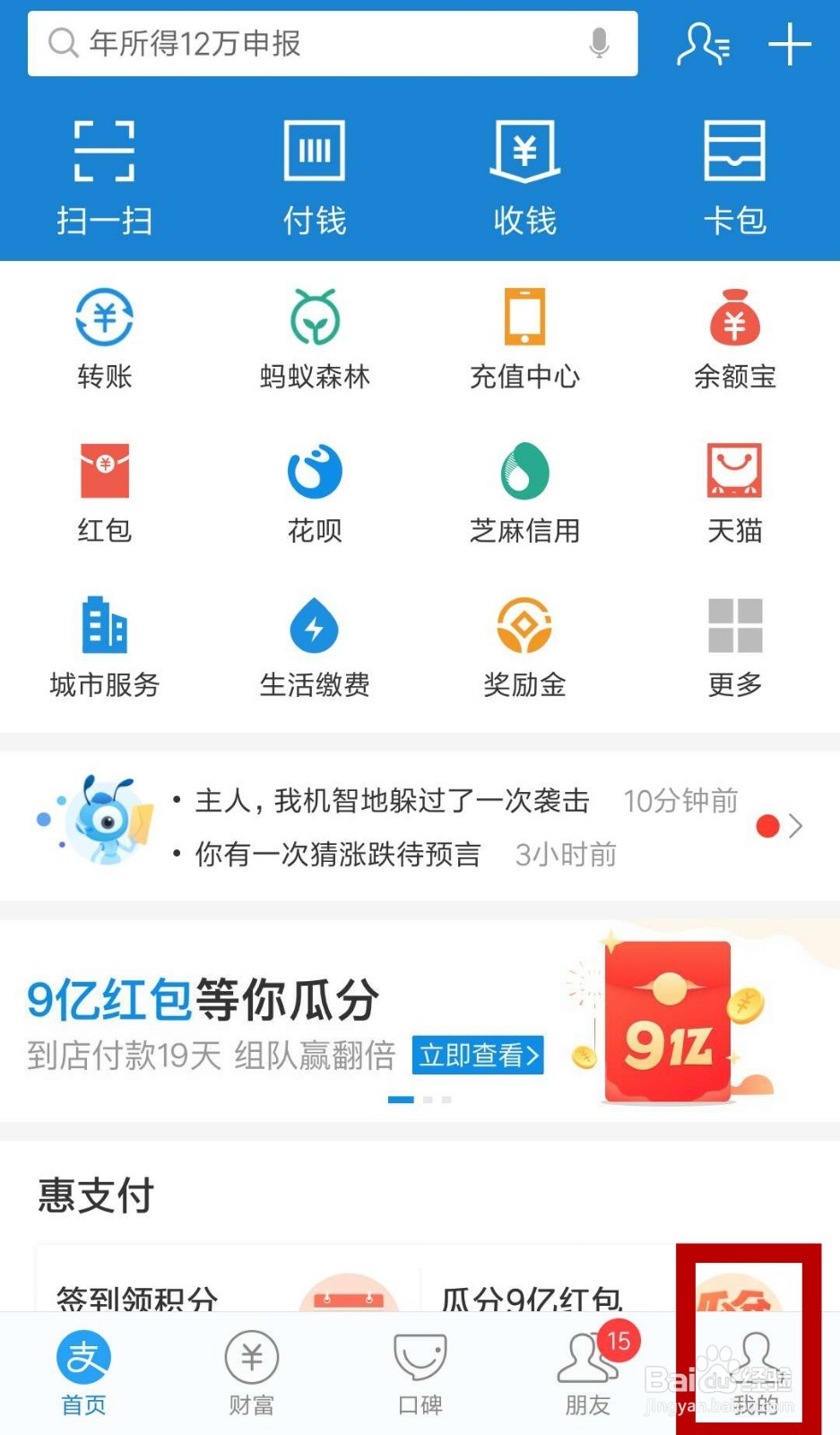Activate voice search with the microphone icon
840x1435 pixels.
pyautogui.click(x=597, y=43)
